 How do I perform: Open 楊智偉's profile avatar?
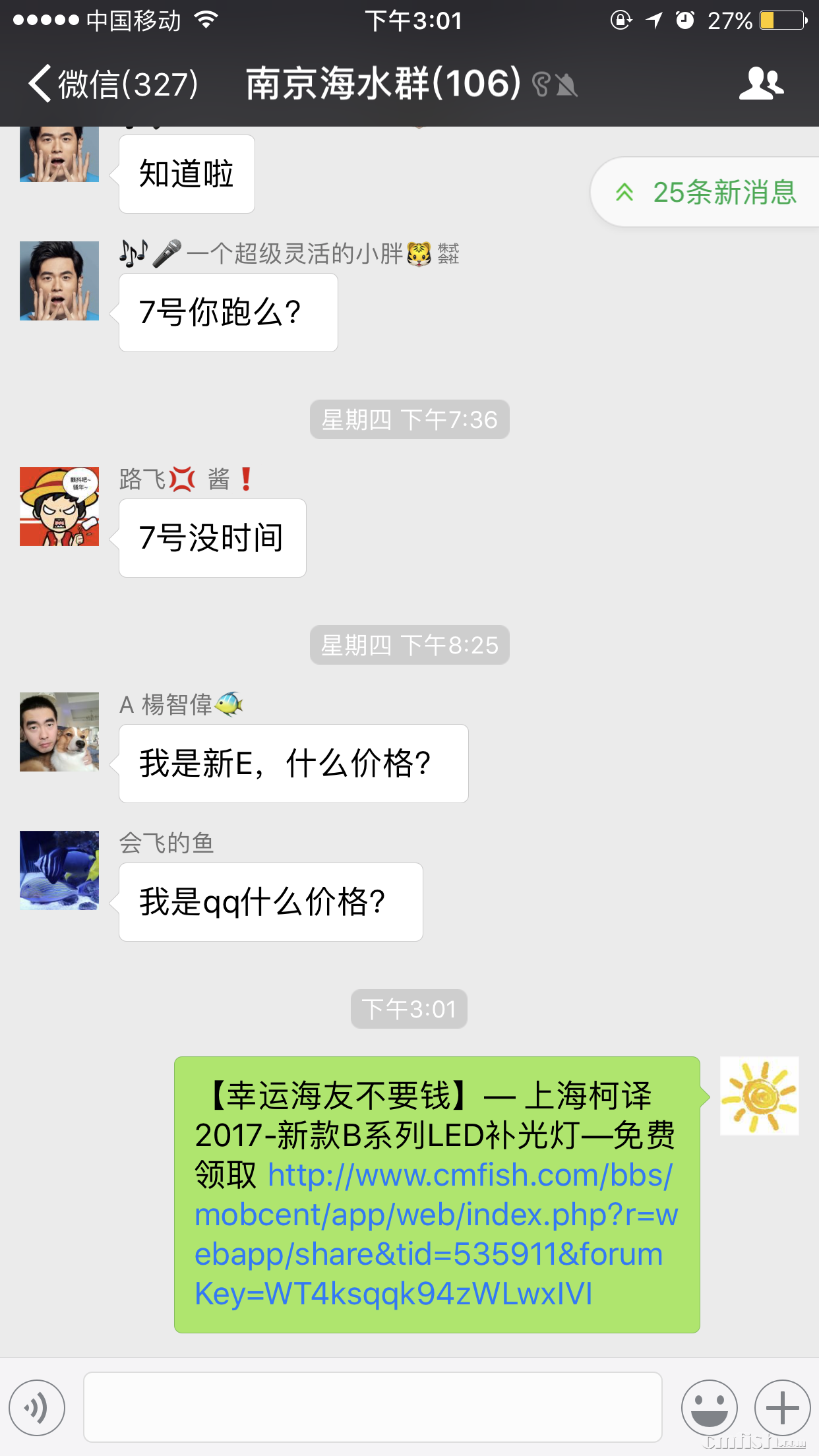click(58, 731)
